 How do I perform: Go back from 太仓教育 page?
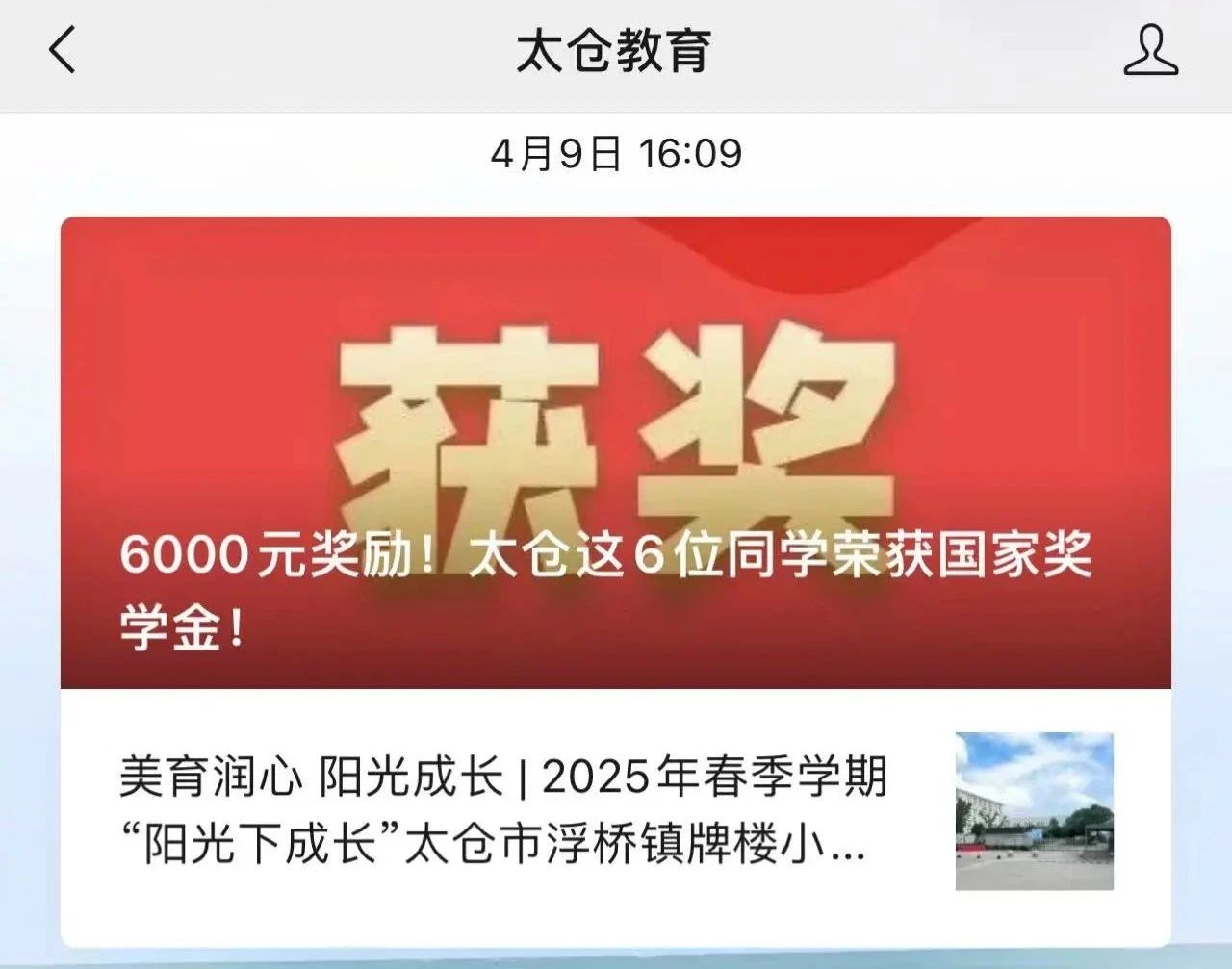63,50
